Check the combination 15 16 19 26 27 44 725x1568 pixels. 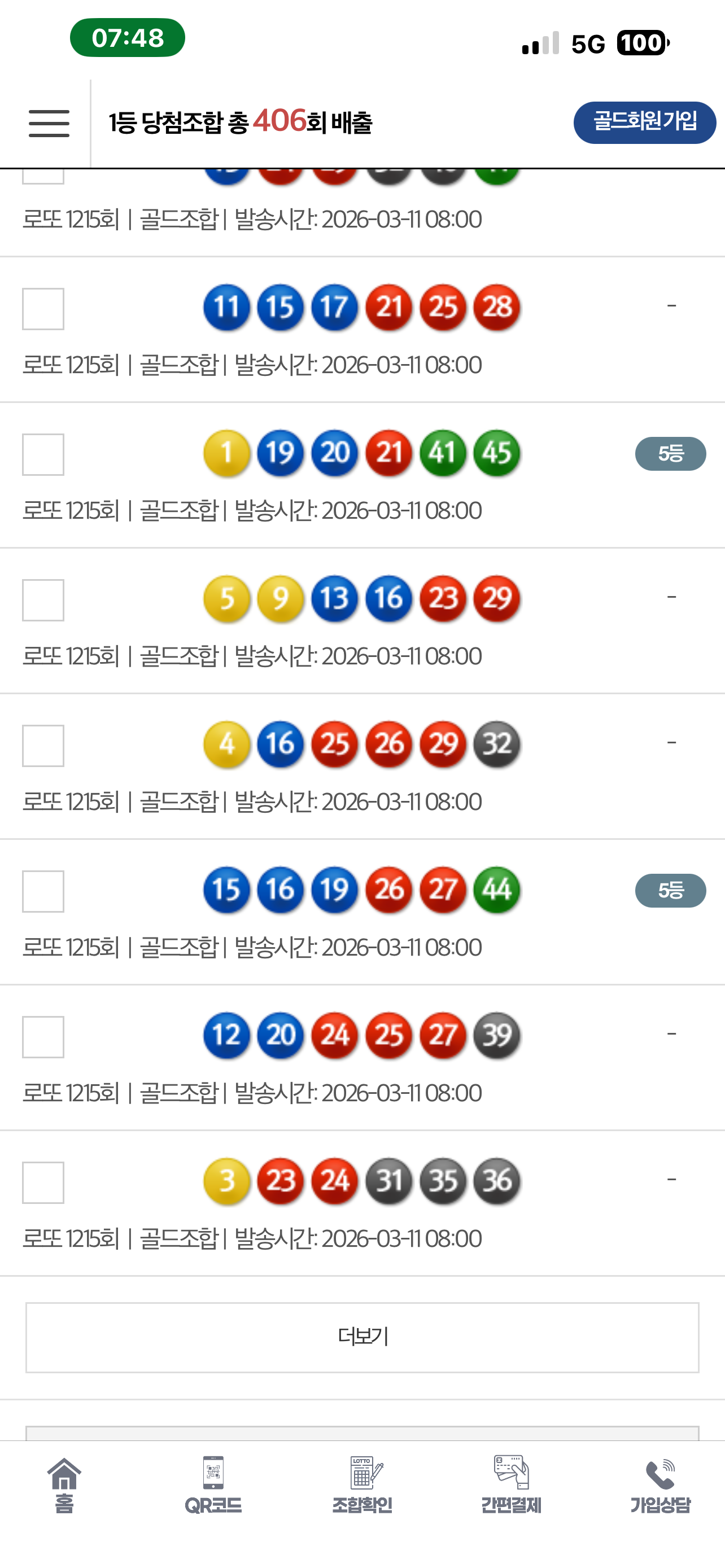click(43, 891)
